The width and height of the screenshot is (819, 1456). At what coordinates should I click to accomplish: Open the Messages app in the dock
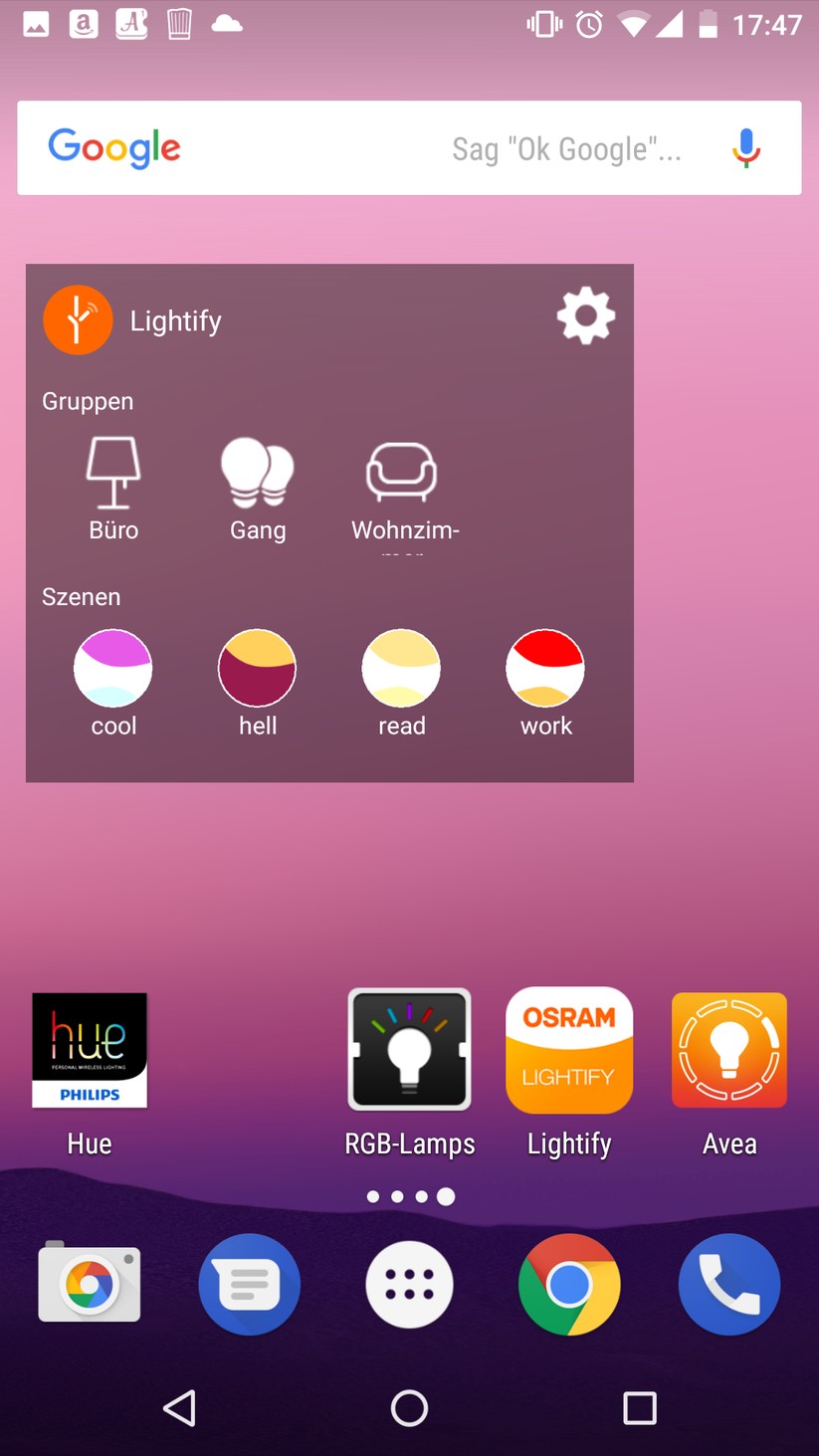249,1285
